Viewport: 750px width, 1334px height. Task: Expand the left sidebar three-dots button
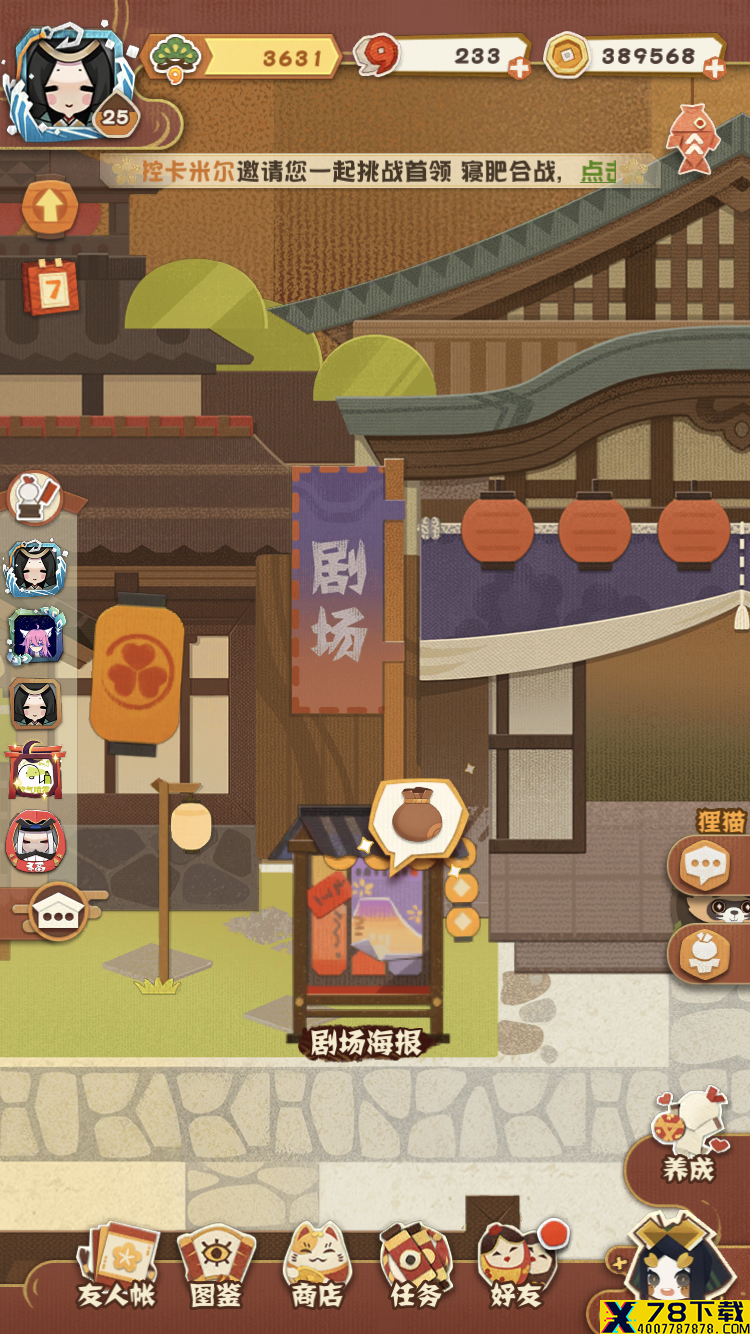[58, 911]
